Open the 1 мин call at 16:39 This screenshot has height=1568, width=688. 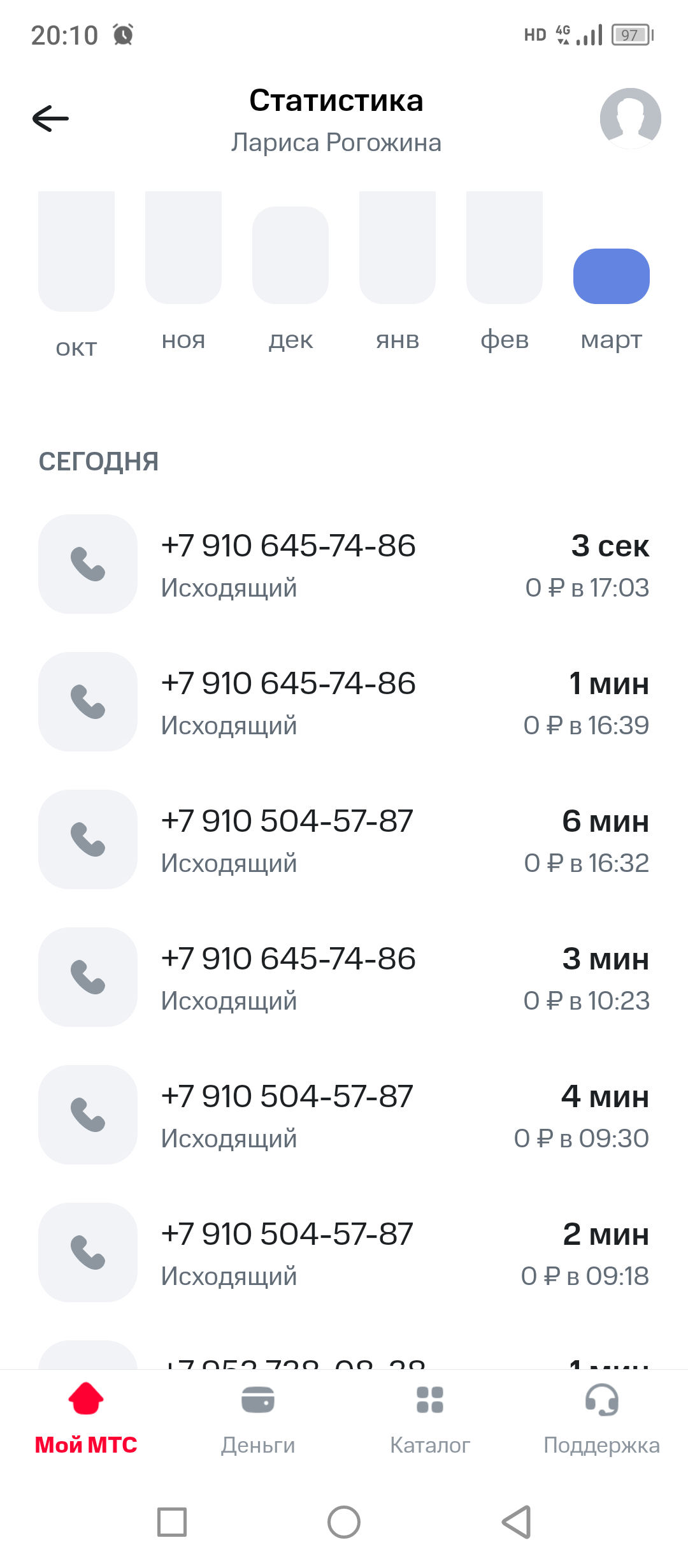(344, 702)
